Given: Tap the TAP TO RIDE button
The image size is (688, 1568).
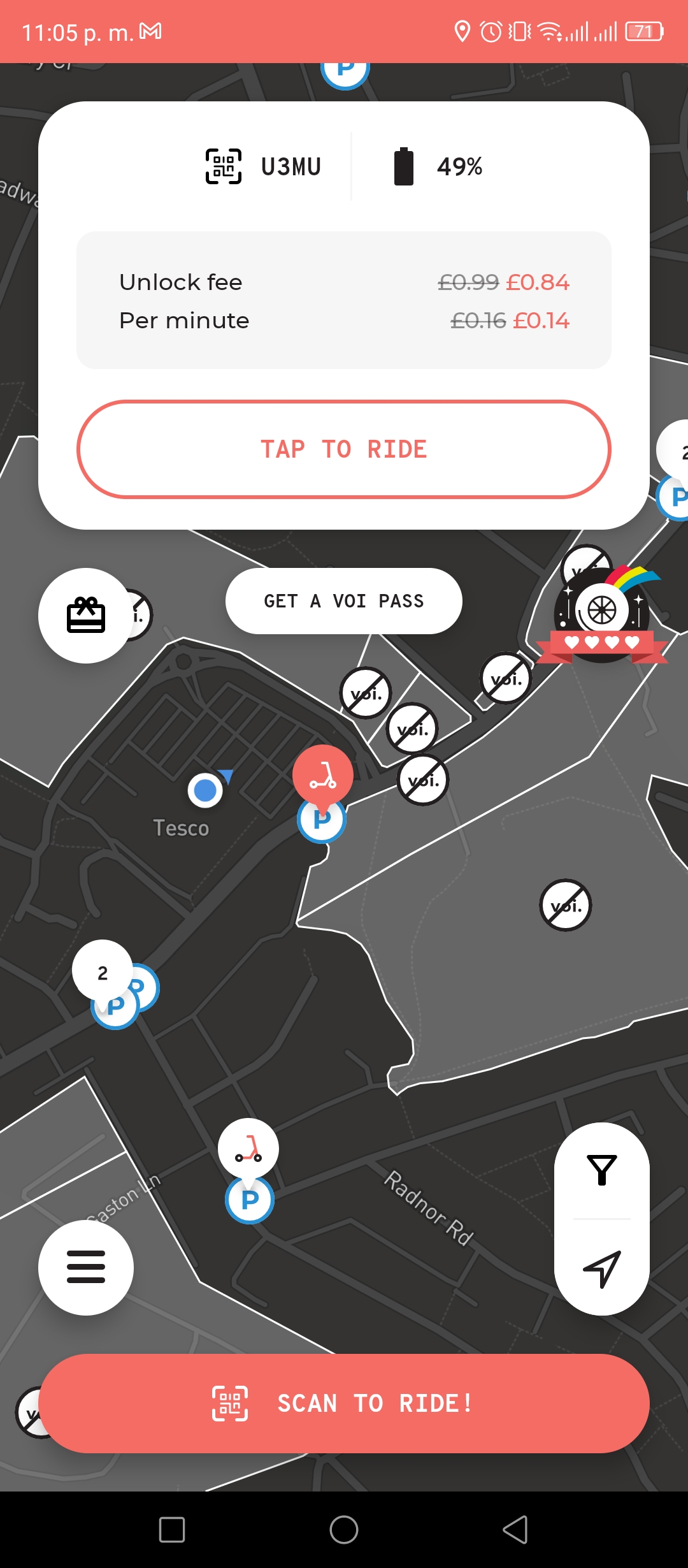Looking at the screenshot, I should pyautogui.click(x=344, y=449).
